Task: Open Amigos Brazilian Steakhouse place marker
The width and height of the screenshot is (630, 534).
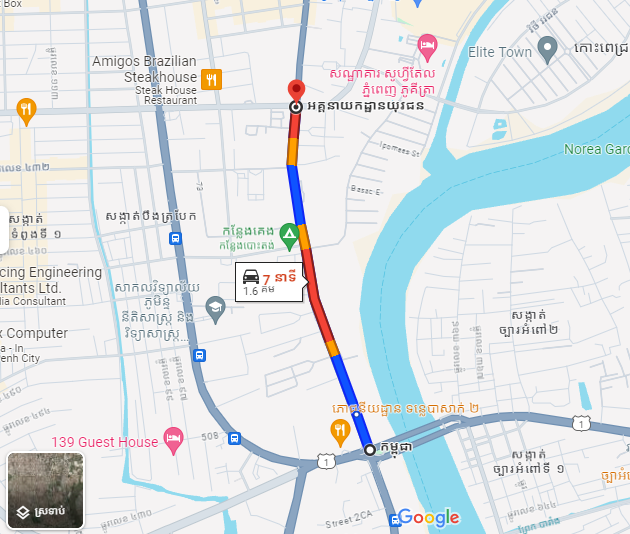Action: click(x=211, y=80)
